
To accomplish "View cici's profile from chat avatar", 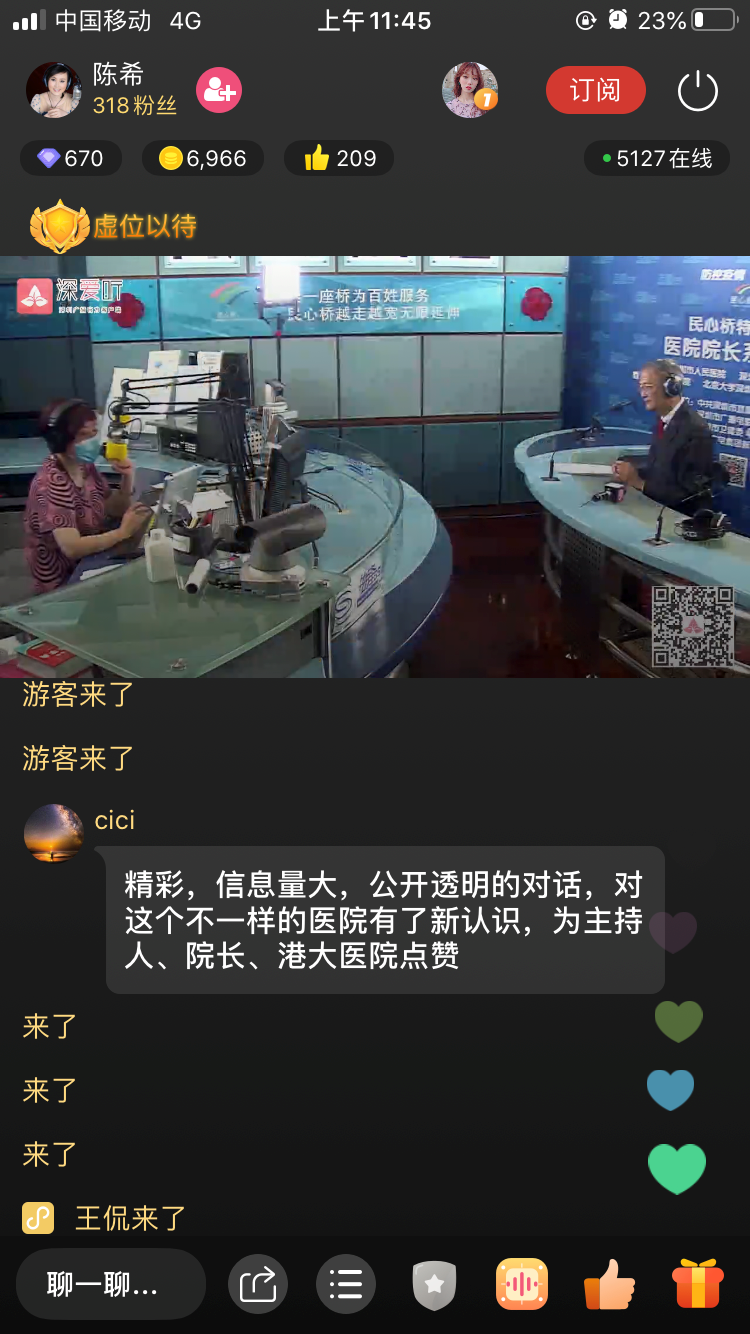I will click(53, 832).
